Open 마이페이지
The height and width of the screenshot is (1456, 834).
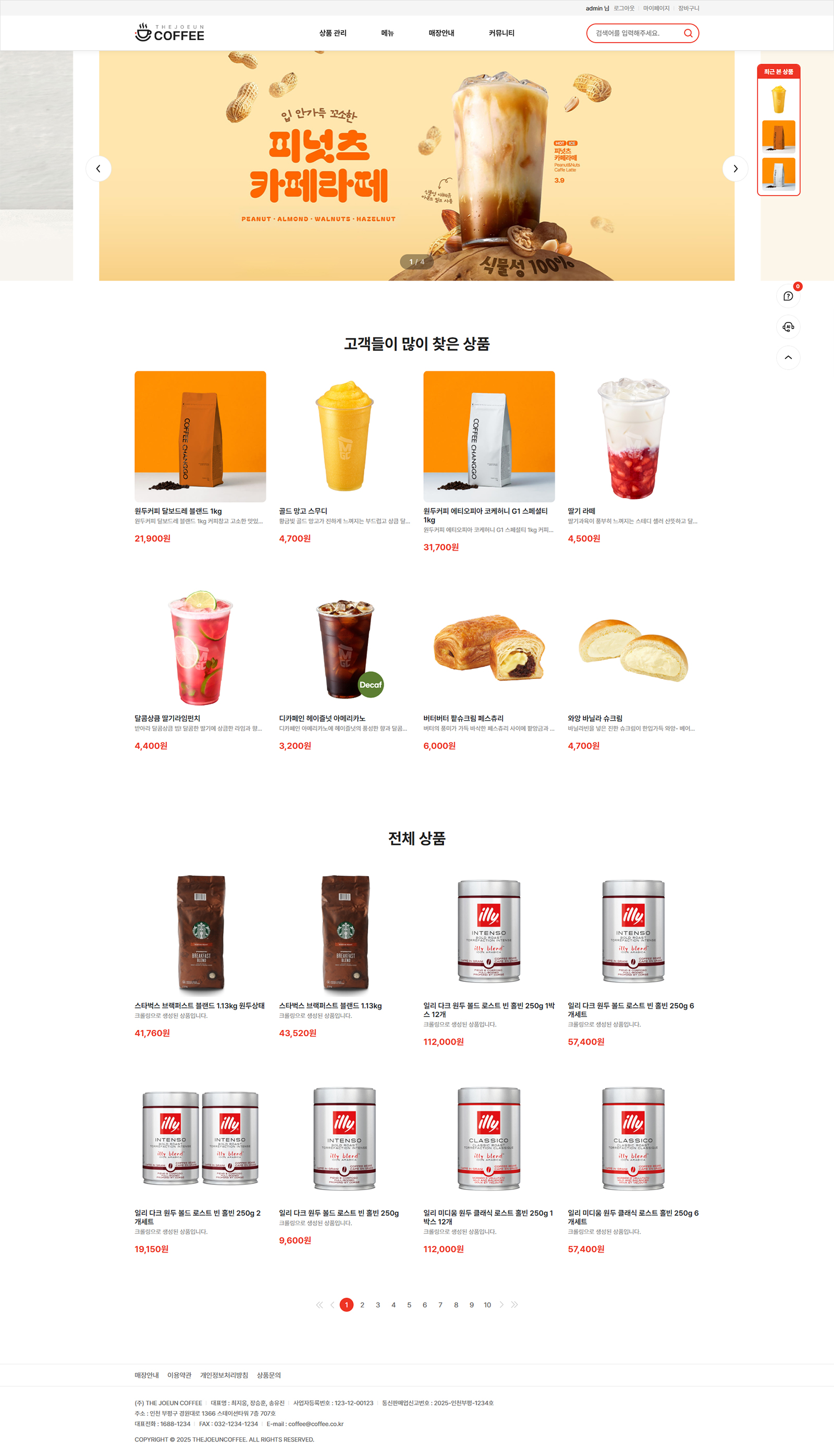click(656, 8)
